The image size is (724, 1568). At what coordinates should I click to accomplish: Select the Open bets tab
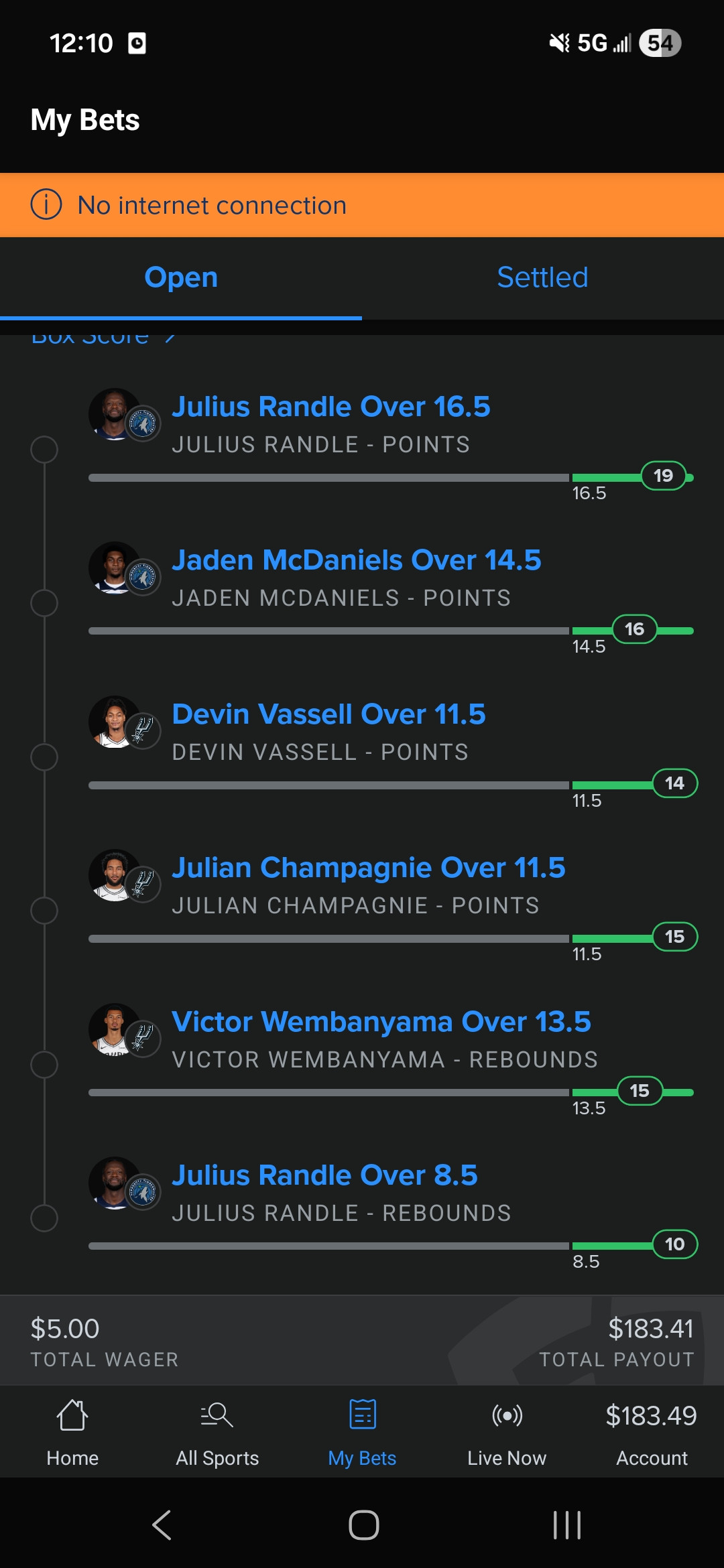(181, 277)
